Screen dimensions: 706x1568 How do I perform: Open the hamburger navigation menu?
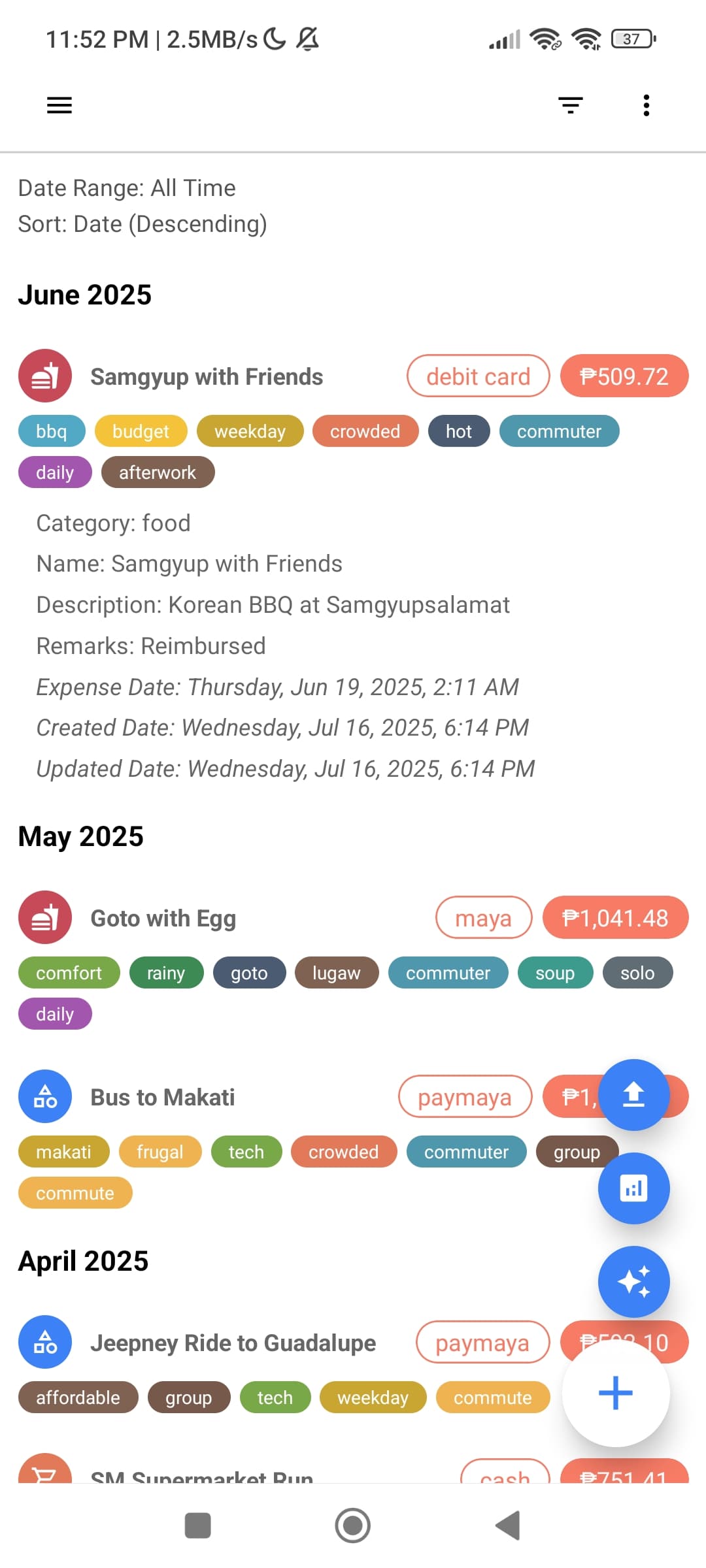click(59, 105)
